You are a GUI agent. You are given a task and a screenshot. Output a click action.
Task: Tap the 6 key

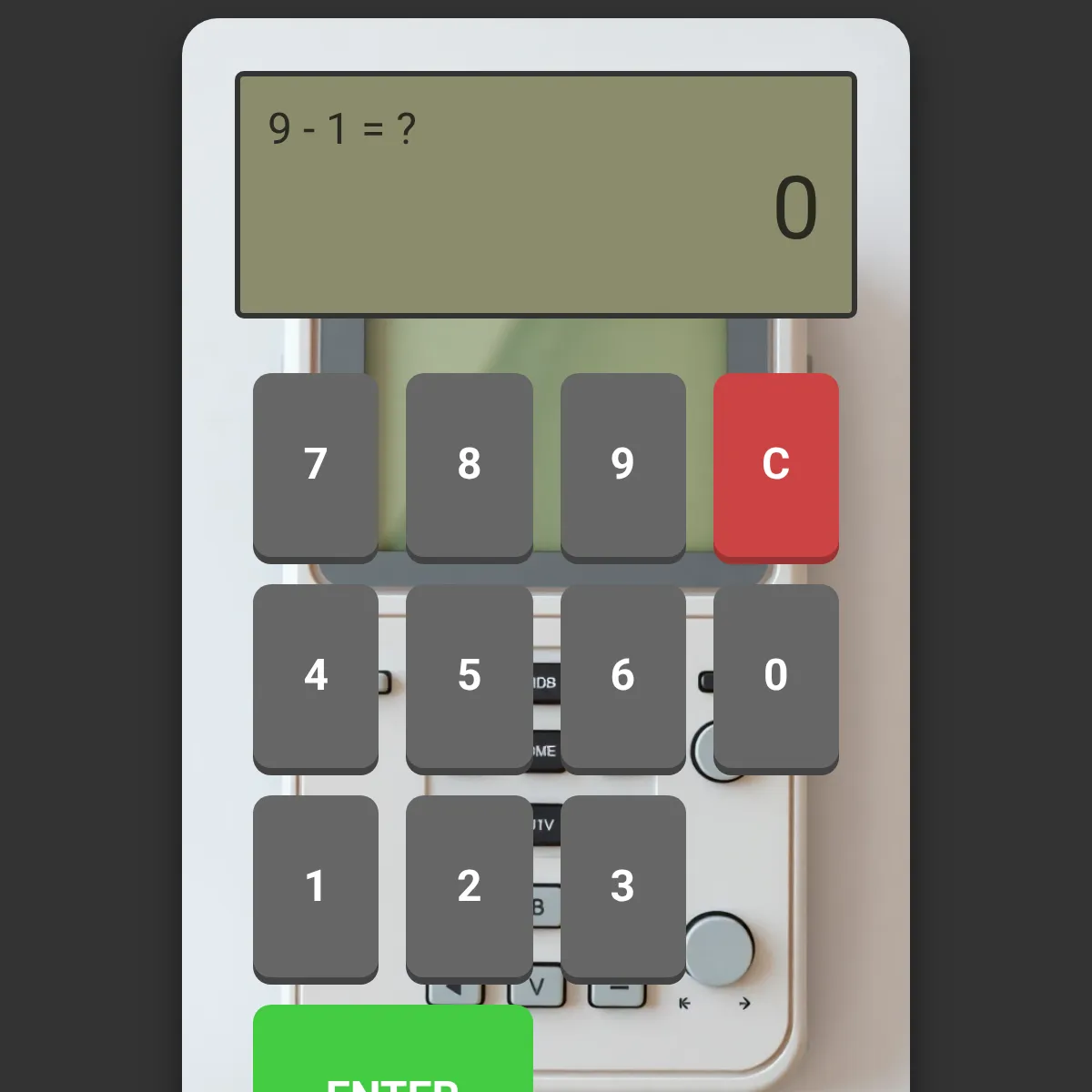(623, 679)
